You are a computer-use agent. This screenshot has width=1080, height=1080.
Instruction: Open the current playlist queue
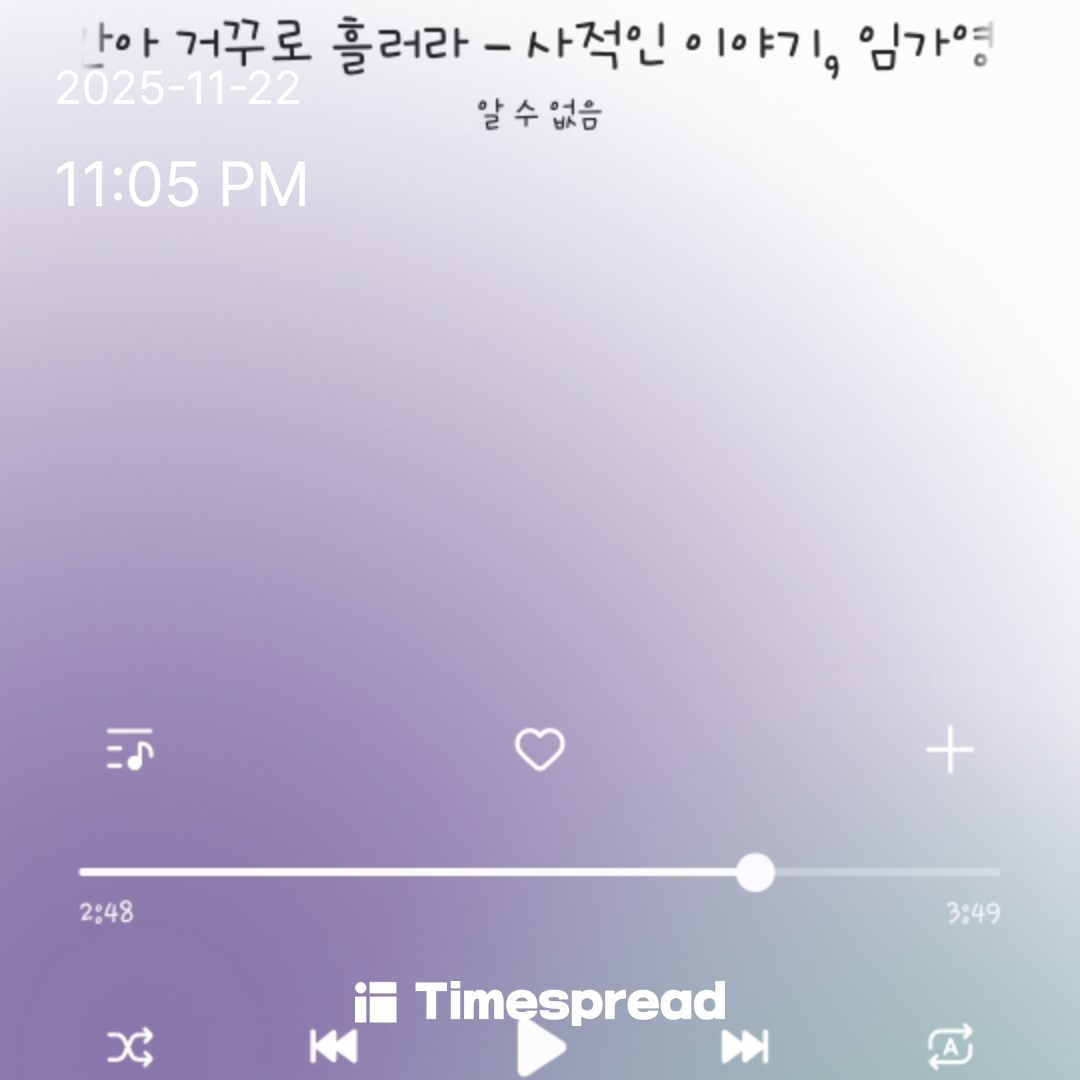[130, 750]
